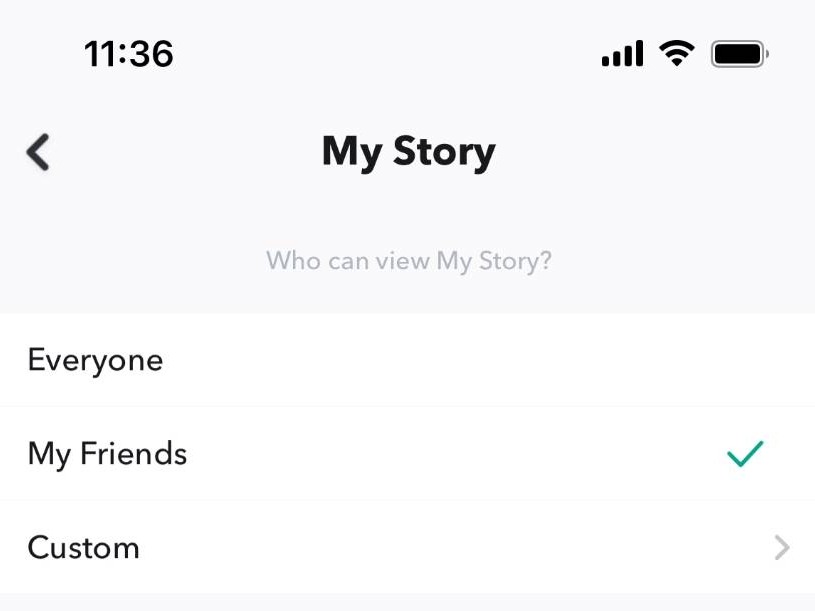Select Everyone as story viewers
Viewport: 815px width, 611px height.
click(96, 360)
